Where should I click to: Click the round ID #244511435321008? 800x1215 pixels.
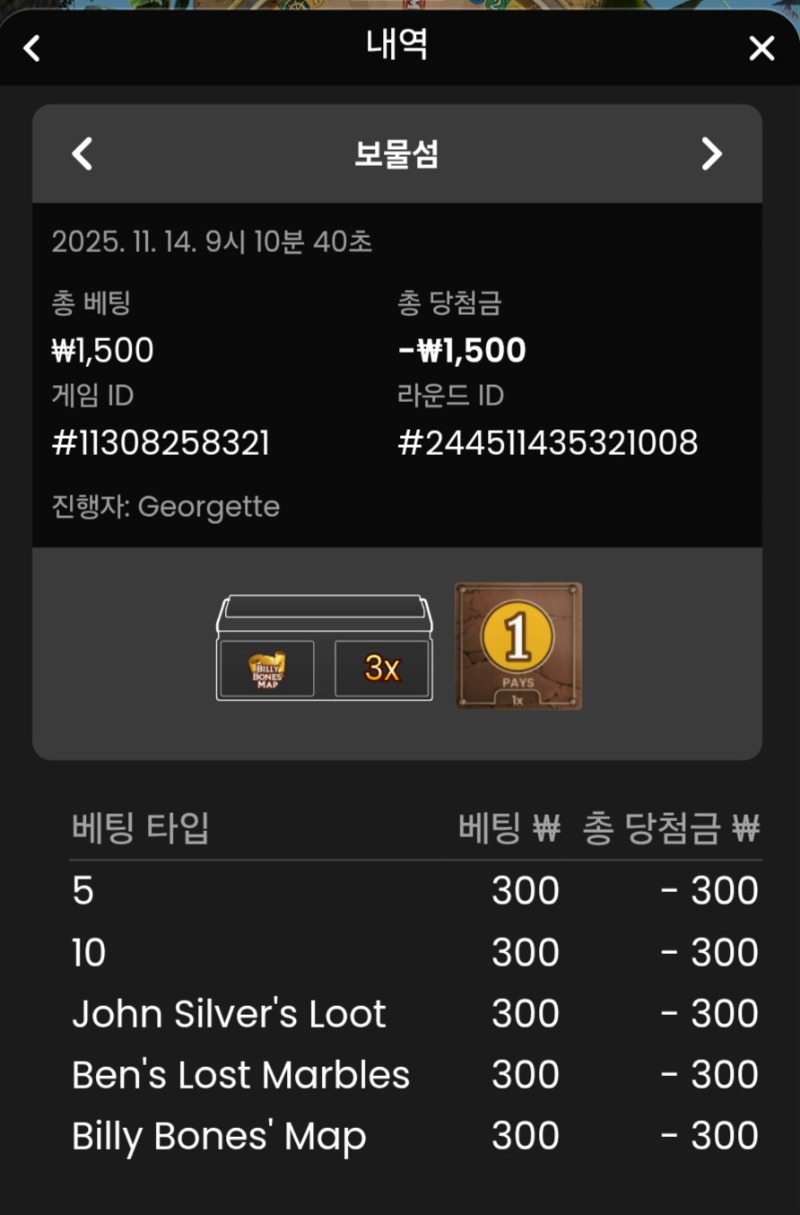(548, 442)
